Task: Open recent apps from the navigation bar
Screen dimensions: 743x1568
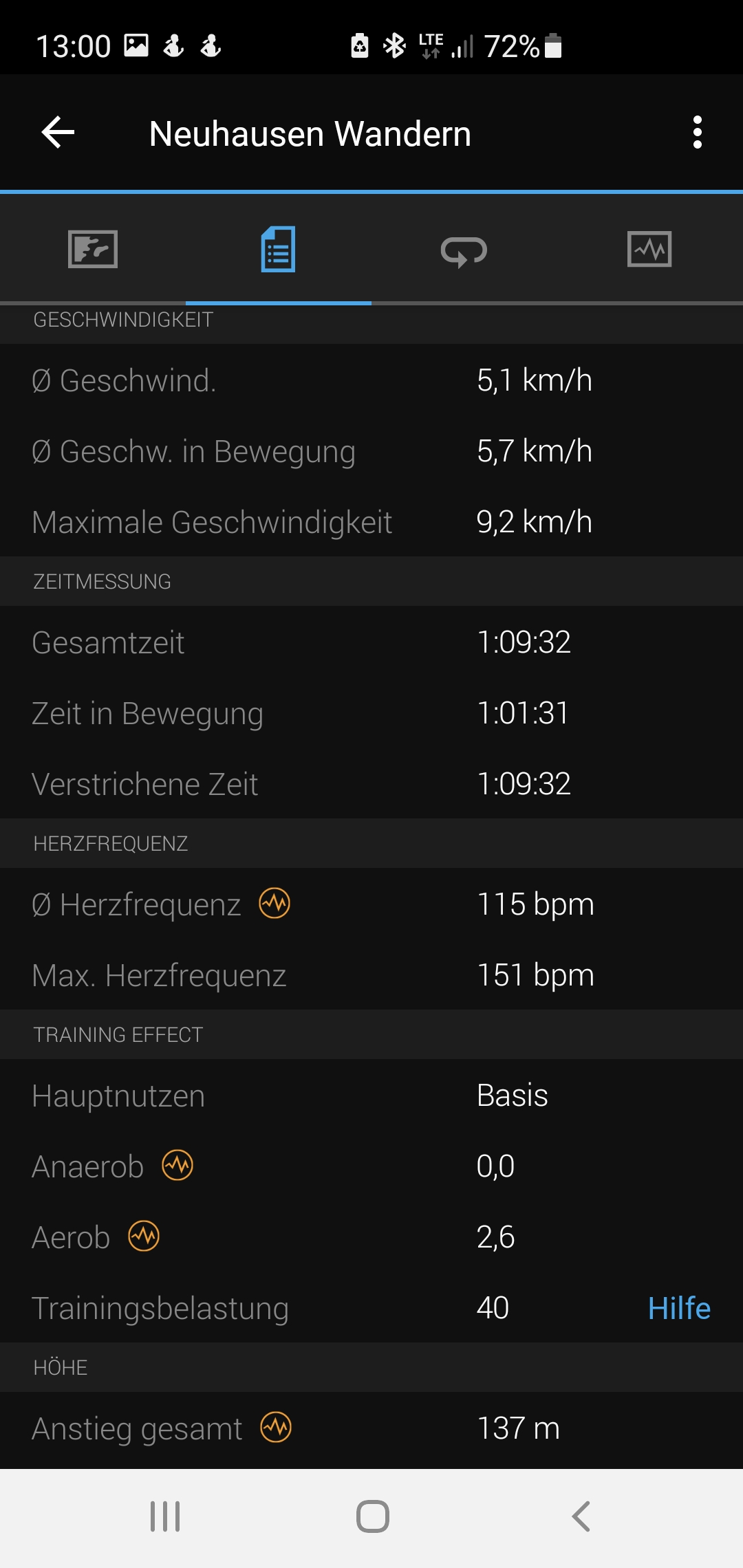Action: coord(165,1516)
